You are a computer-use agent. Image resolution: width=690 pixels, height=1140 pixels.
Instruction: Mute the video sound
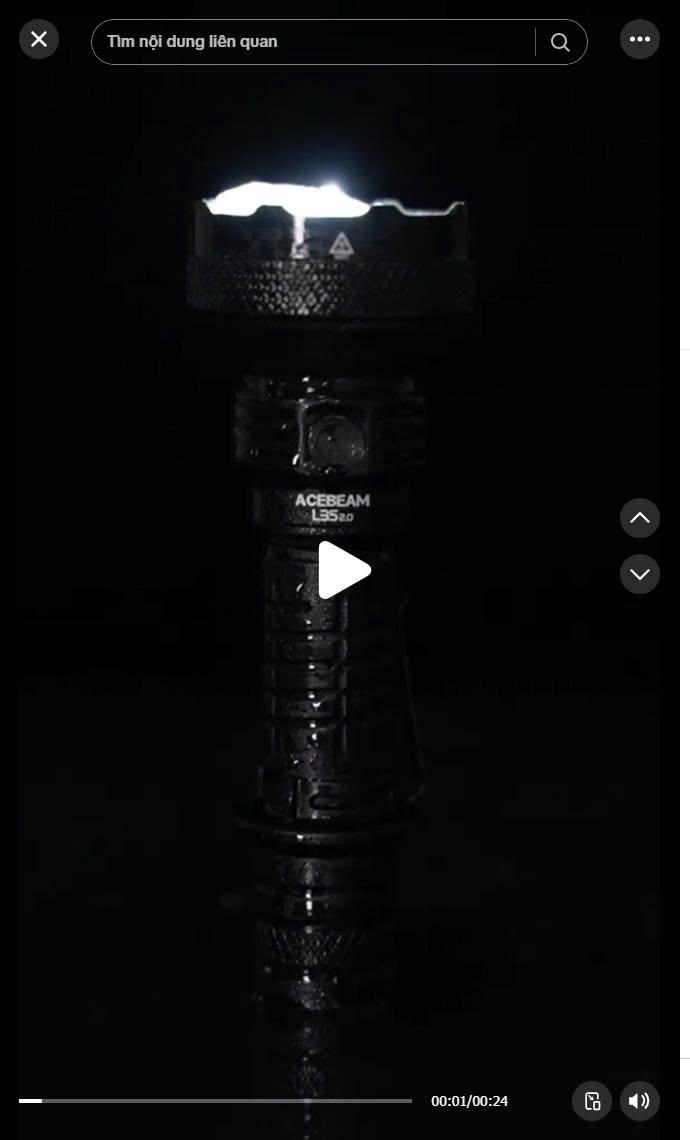pyautogui.click(x=640, y=1101)
